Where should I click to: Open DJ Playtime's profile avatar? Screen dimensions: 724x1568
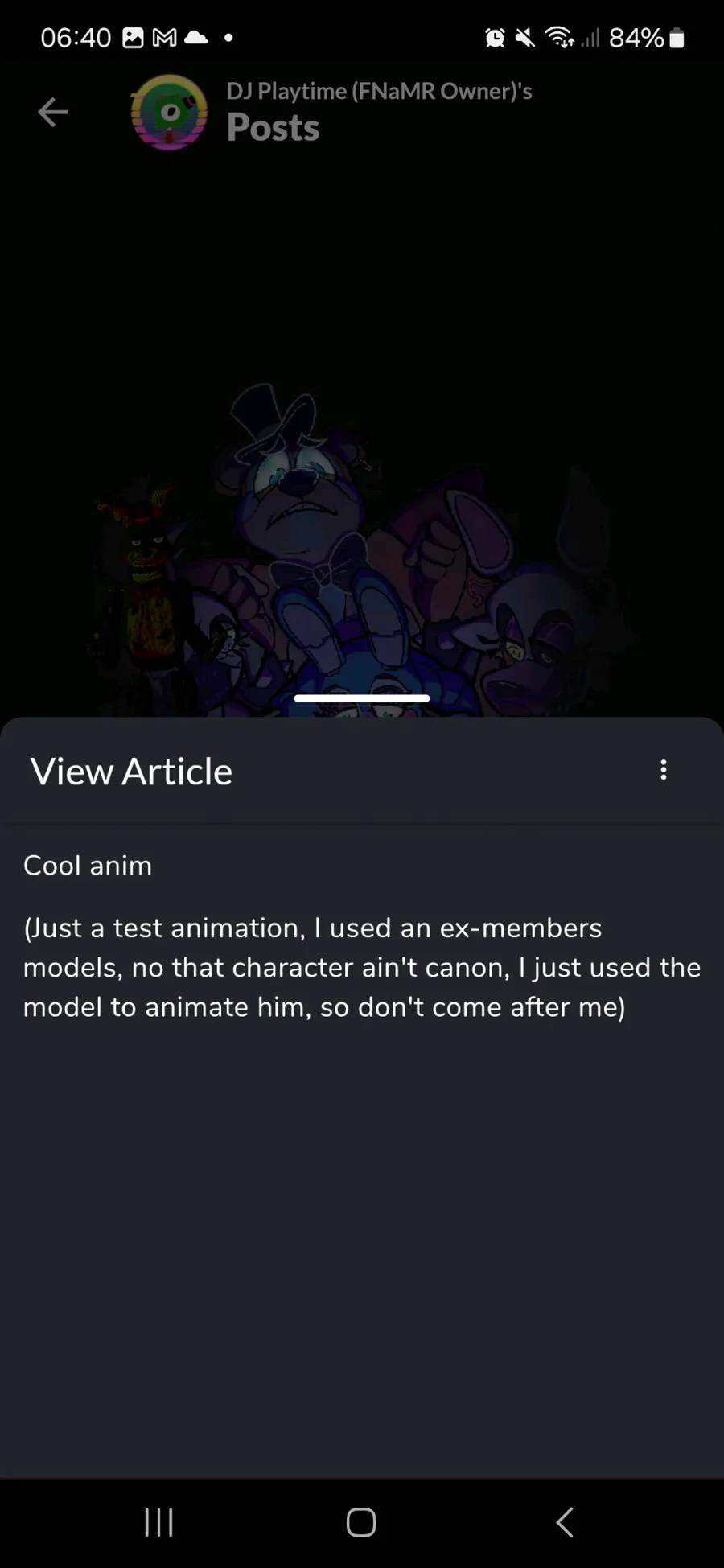(169, 113)
